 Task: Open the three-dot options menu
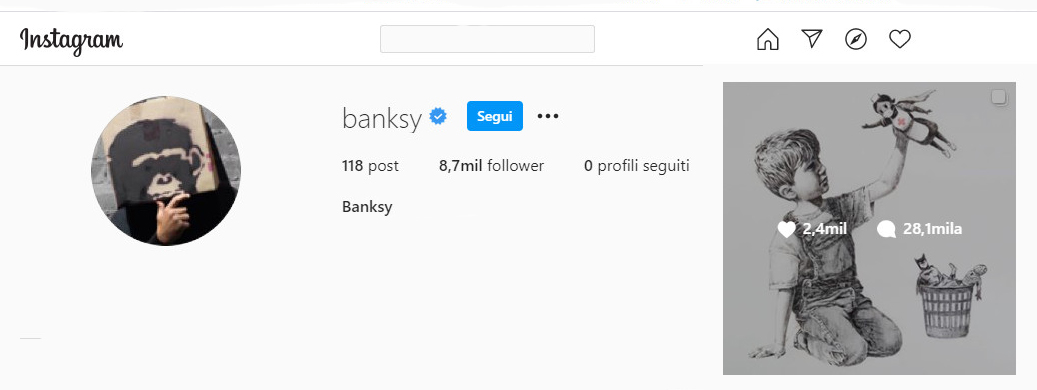(548, 116)
